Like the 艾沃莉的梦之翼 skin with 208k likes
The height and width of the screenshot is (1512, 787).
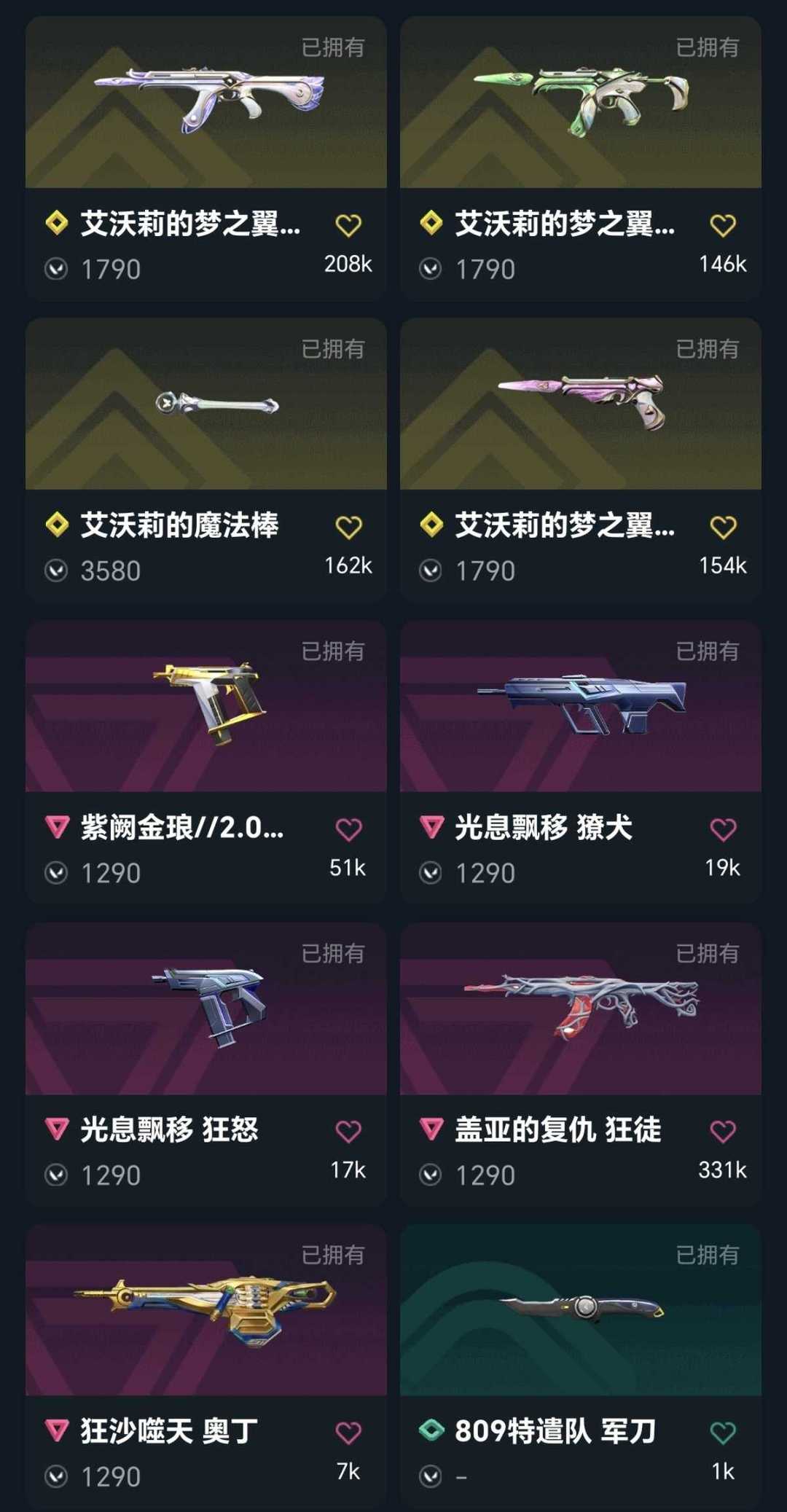point(348,225)
